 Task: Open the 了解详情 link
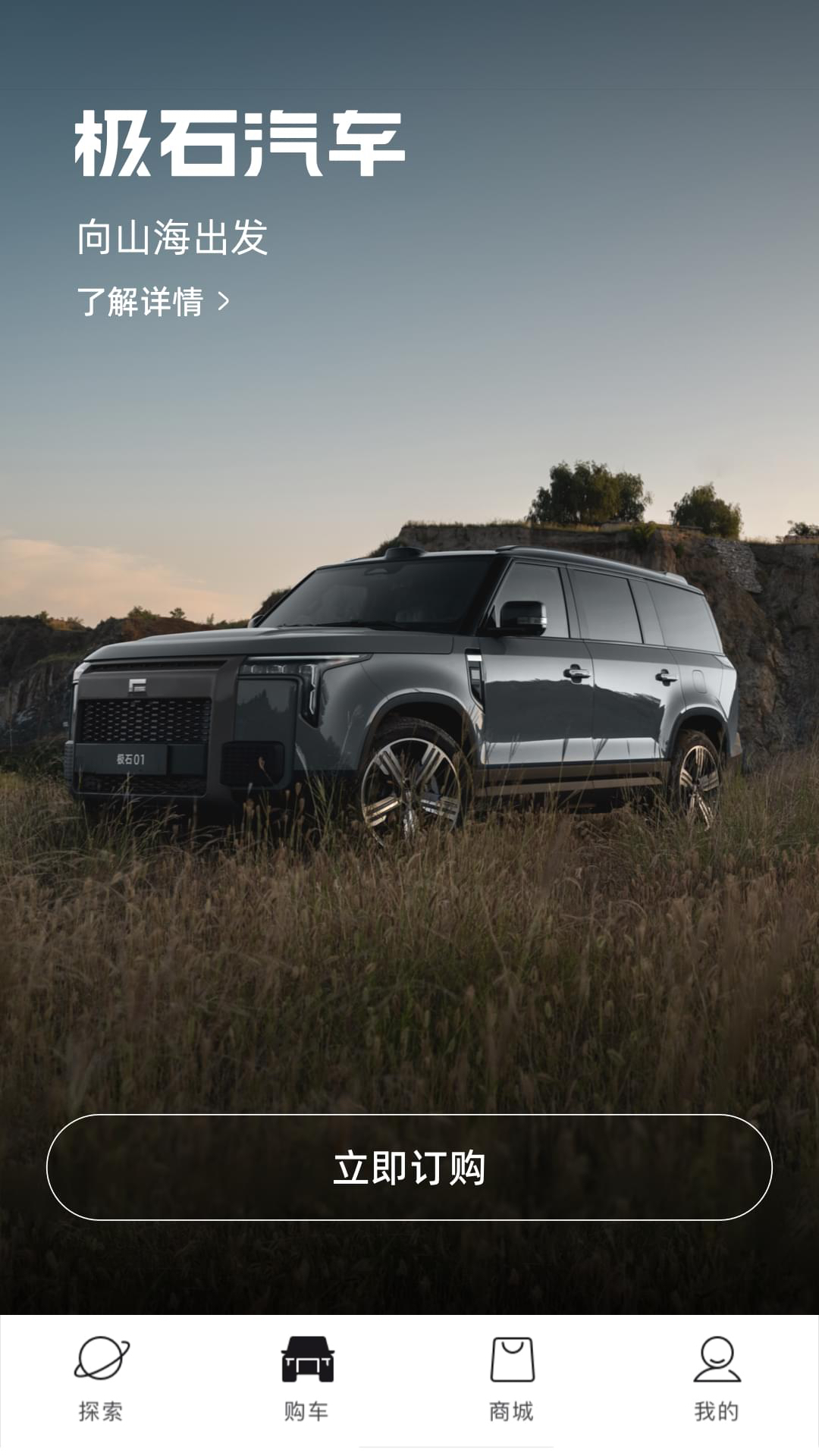pyautogui.click(x=153, y=302)
